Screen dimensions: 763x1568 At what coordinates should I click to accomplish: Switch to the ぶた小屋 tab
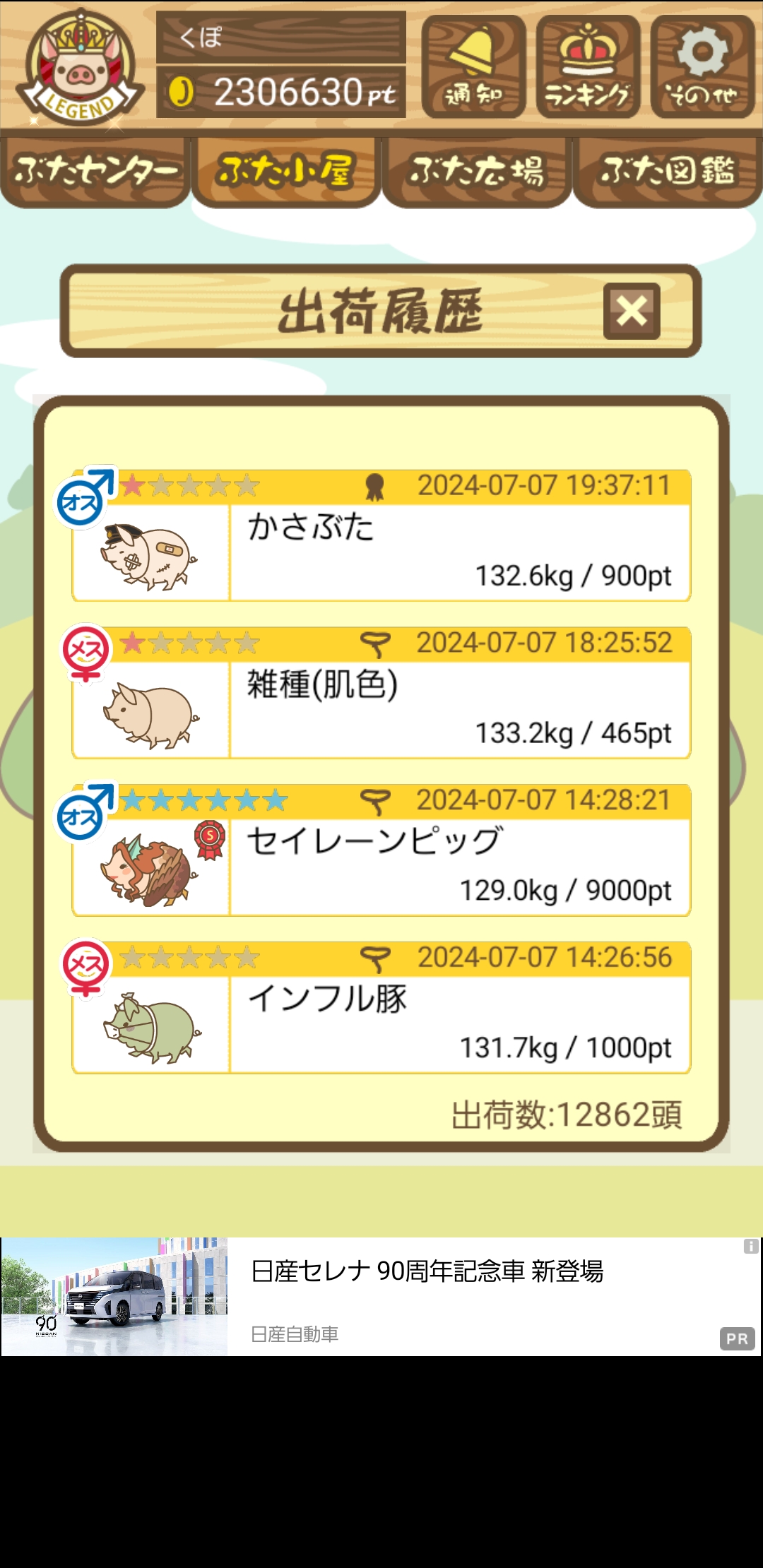(x=286, y=172)
